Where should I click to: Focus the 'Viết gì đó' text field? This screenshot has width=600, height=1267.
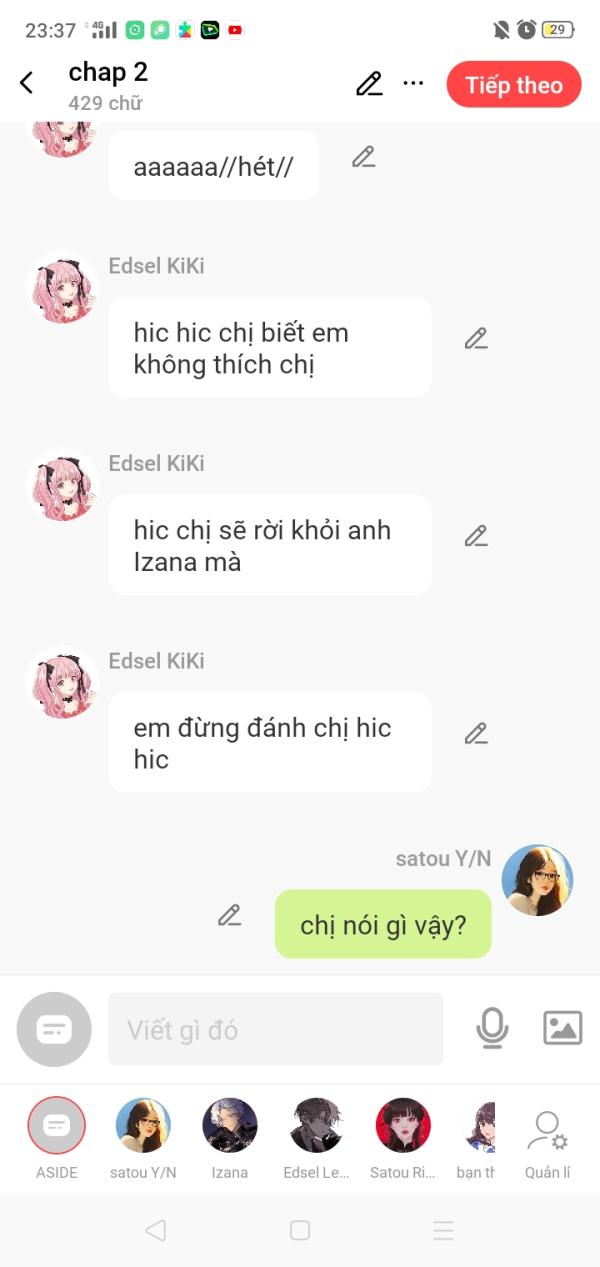(275, 1029)
